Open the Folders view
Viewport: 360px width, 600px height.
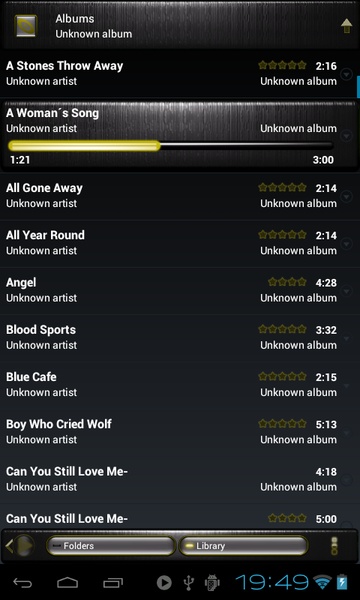coord(111,546)
